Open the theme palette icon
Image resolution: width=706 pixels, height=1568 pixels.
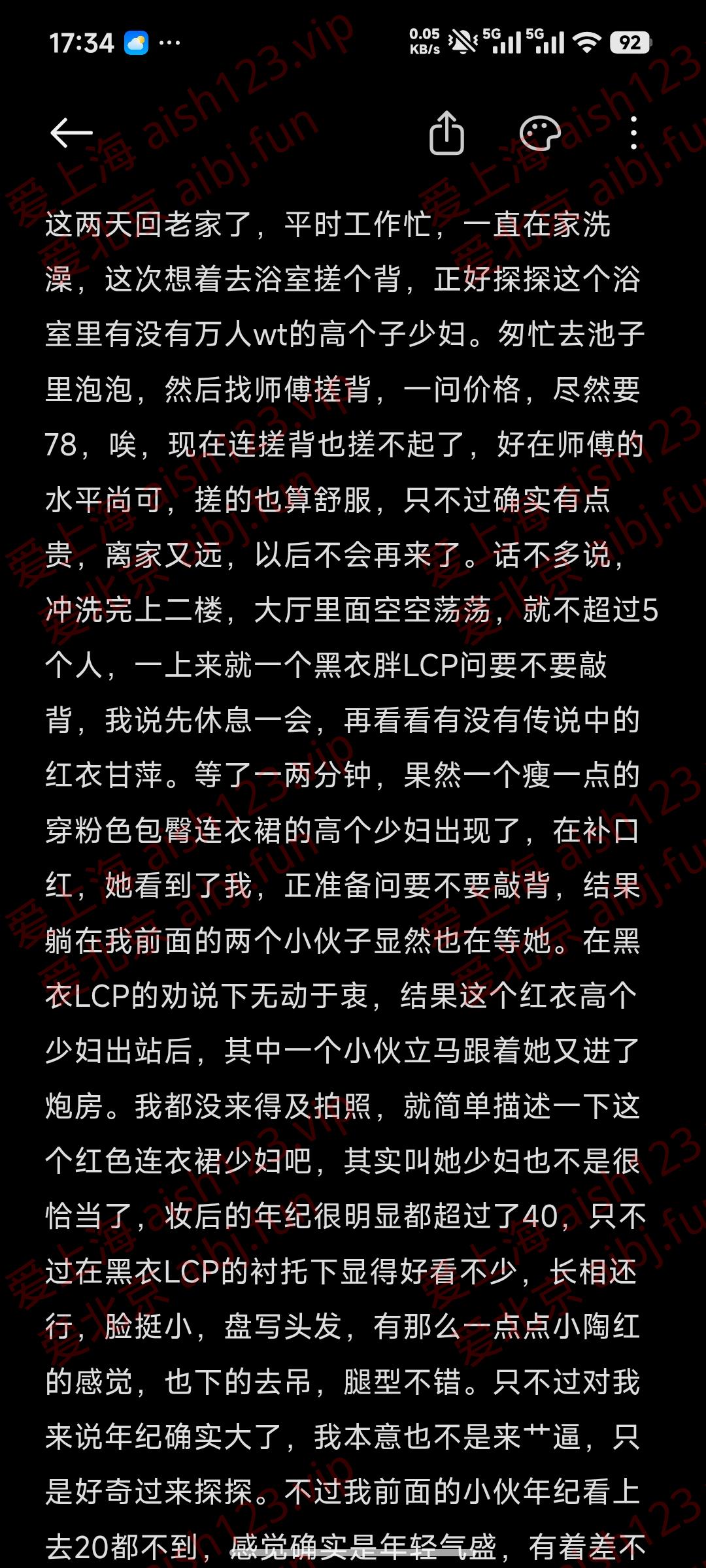540,133
